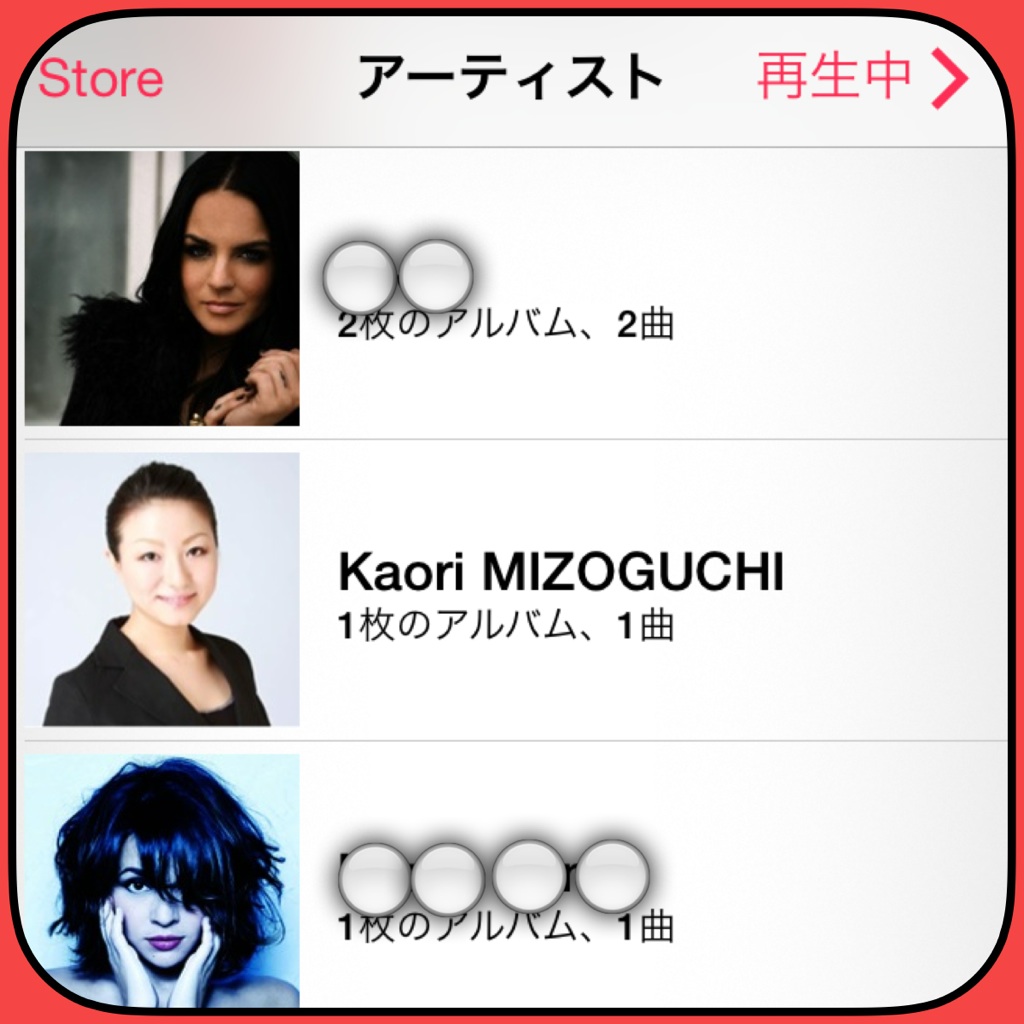Viewport: 1024px width, 1024px height.
Task: Open the Store button
Action: [x=100, y=79]
